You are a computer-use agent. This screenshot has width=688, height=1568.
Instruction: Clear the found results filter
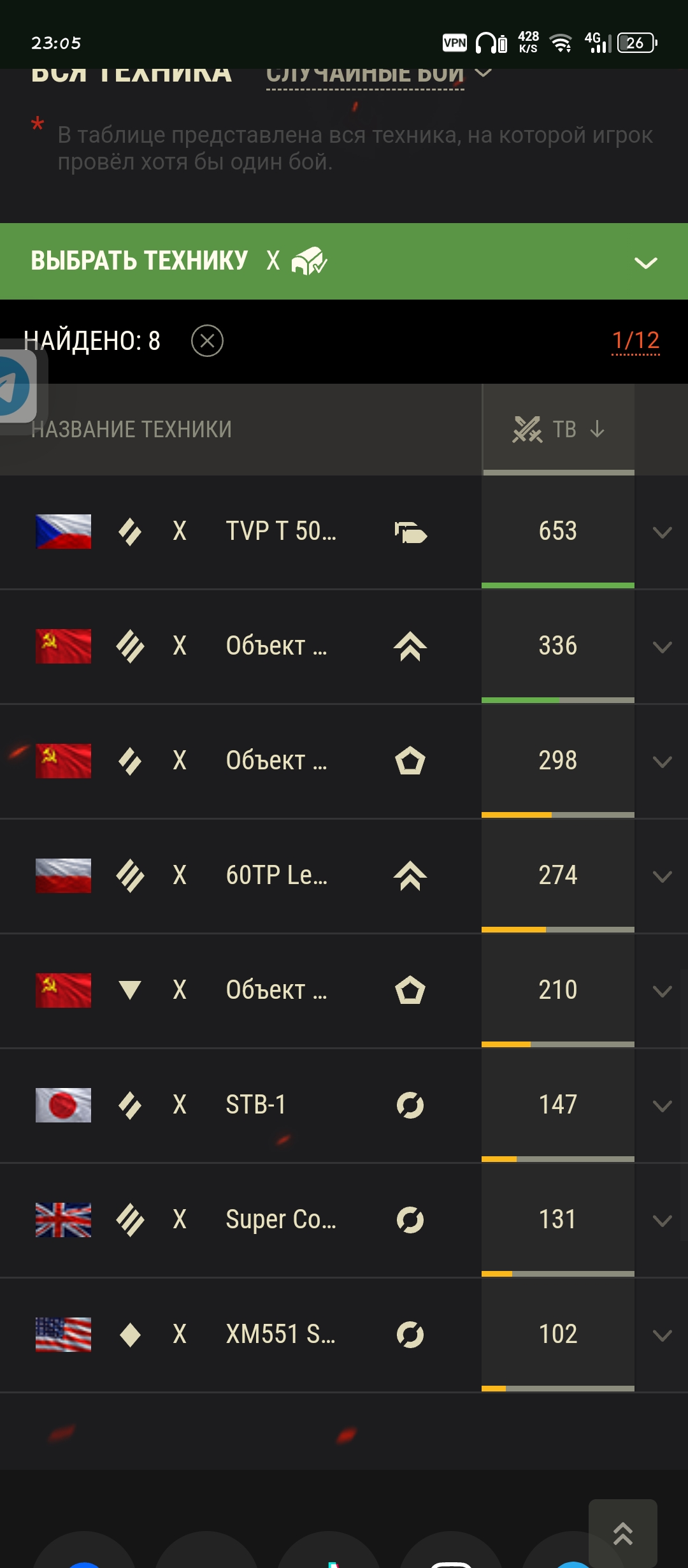207,341
